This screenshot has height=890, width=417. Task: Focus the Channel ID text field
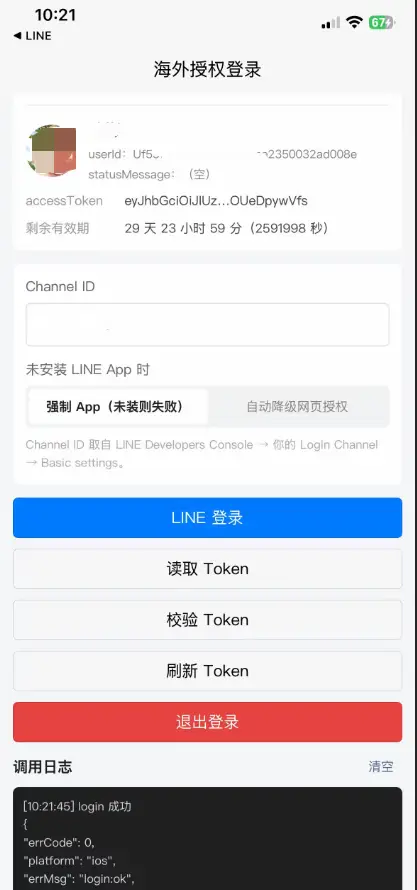207,325
